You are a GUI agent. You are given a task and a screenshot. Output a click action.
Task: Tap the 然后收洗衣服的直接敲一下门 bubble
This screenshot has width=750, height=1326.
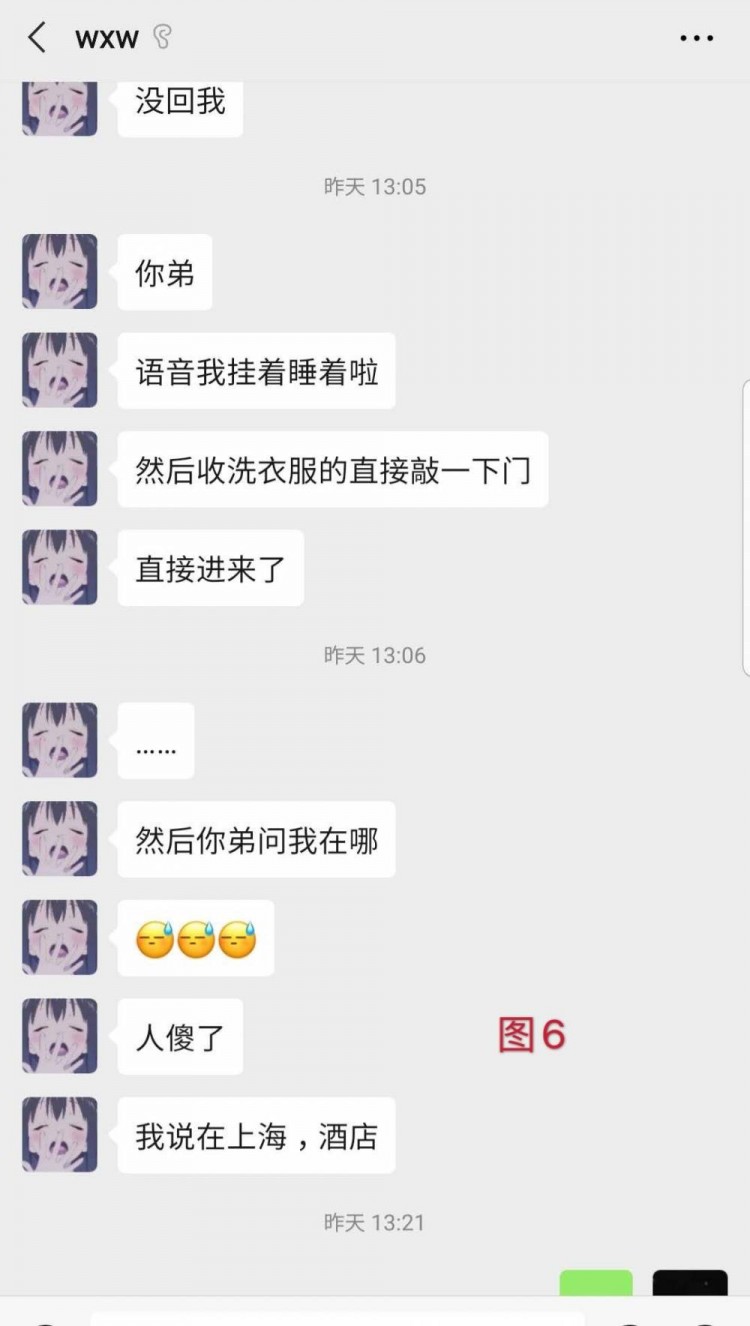click(x=333, y=469)
